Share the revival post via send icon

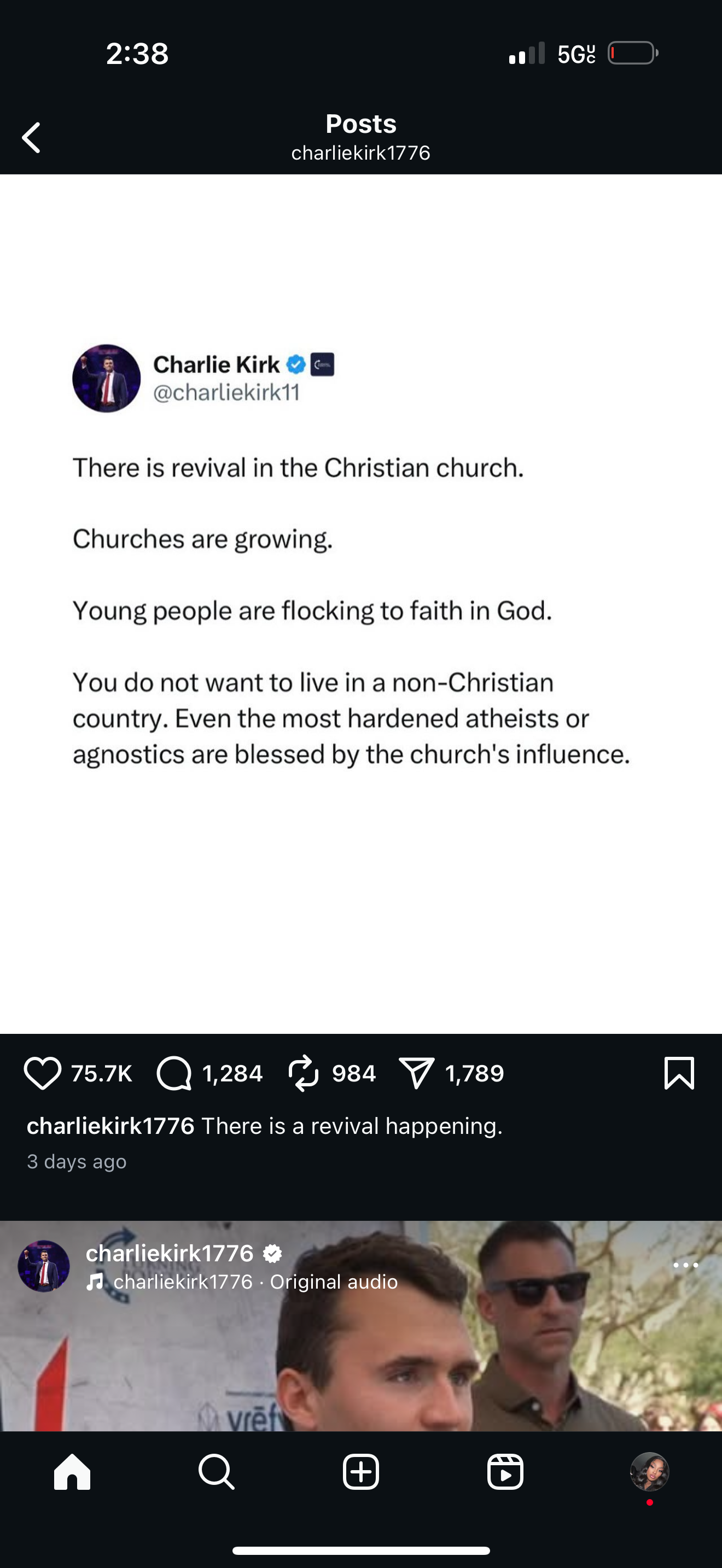416,1073
